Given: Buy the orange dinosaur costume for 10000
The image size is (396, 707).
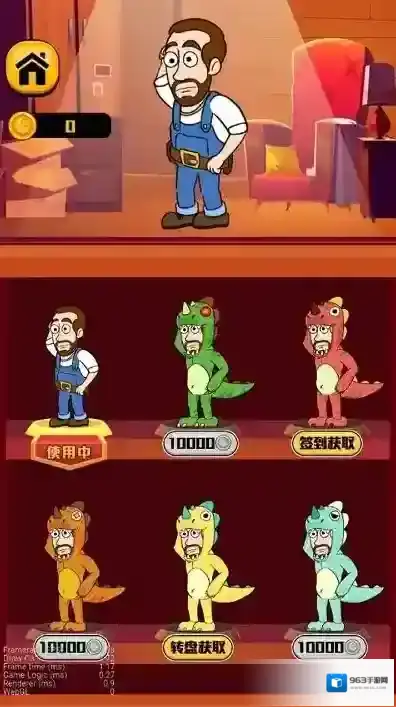Looking at the screenshot, I should point(71,647).
